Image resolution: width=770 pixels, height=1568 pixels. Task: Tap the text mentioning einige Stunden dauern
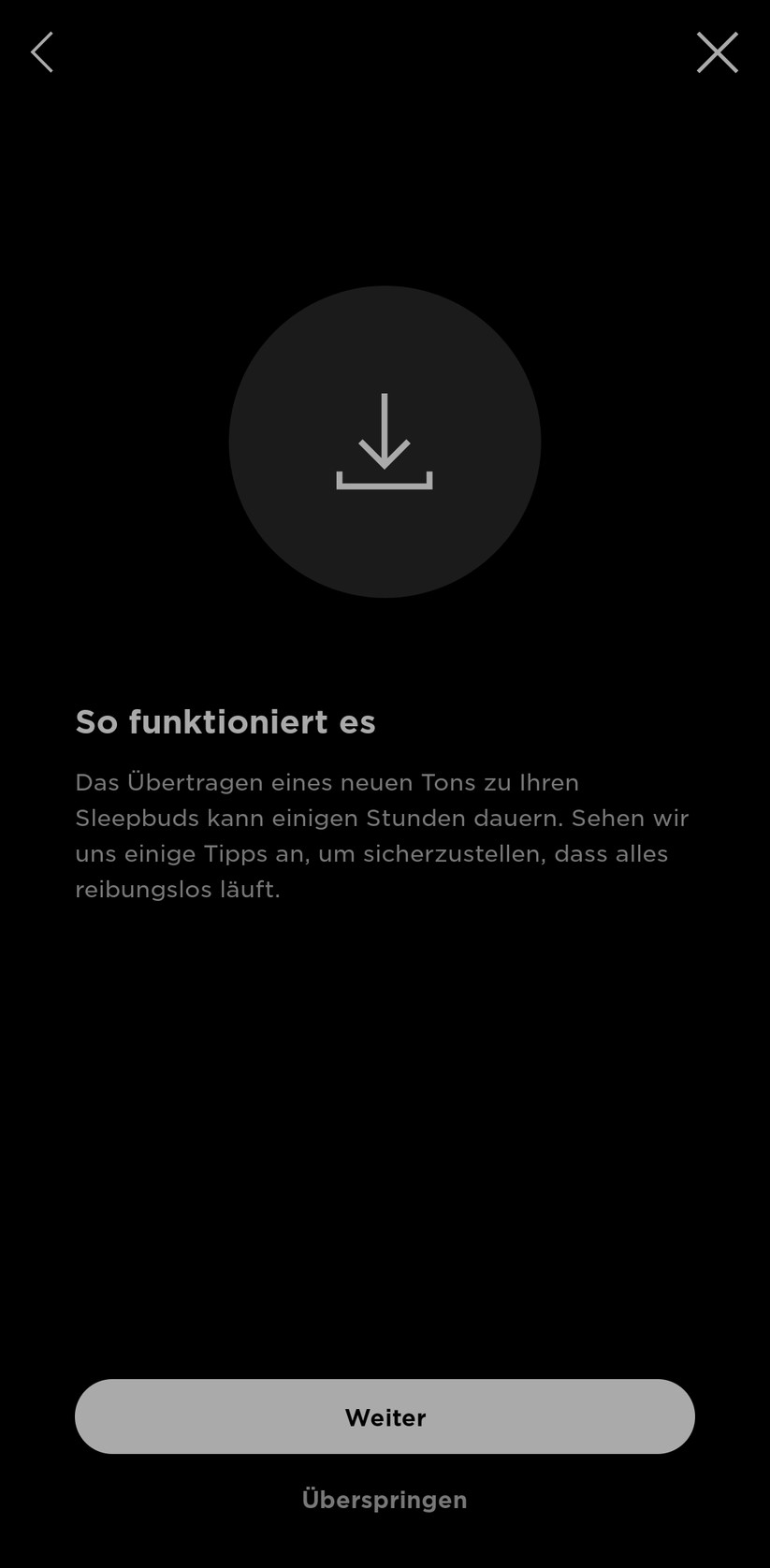382,818
